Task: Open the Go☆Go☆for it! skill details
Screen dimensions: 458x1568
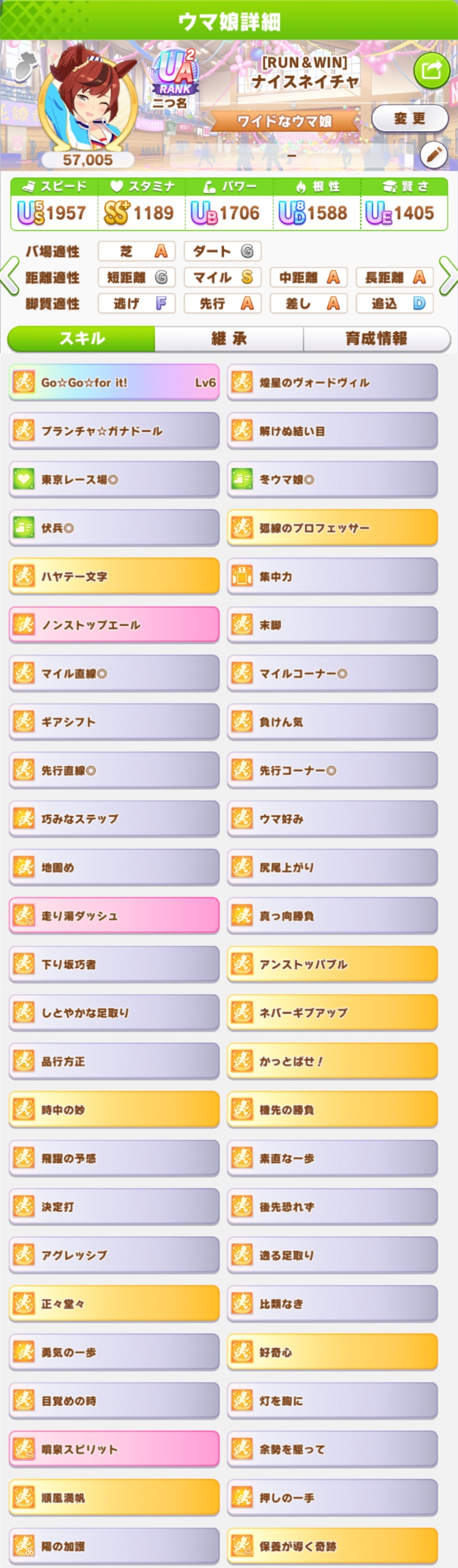Action: click(x=114, y=383)
